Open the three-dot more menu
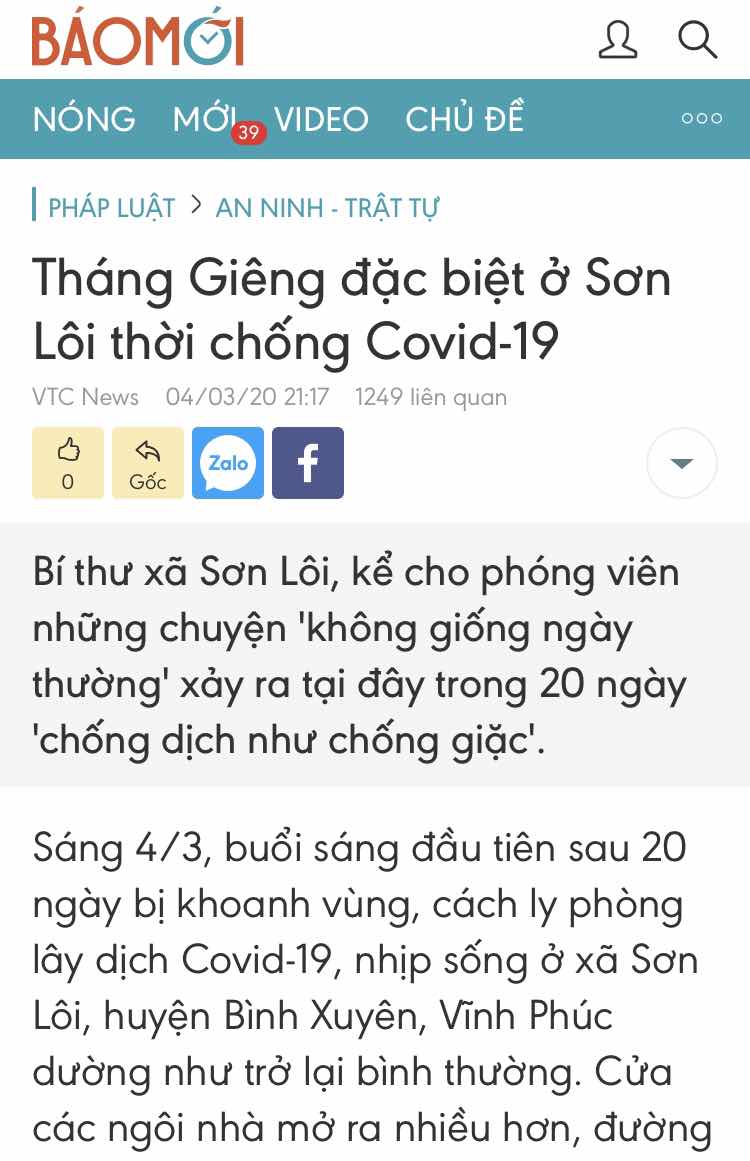Image resolution: width=750 pixels, height=1161 pixels. (701, 118)
